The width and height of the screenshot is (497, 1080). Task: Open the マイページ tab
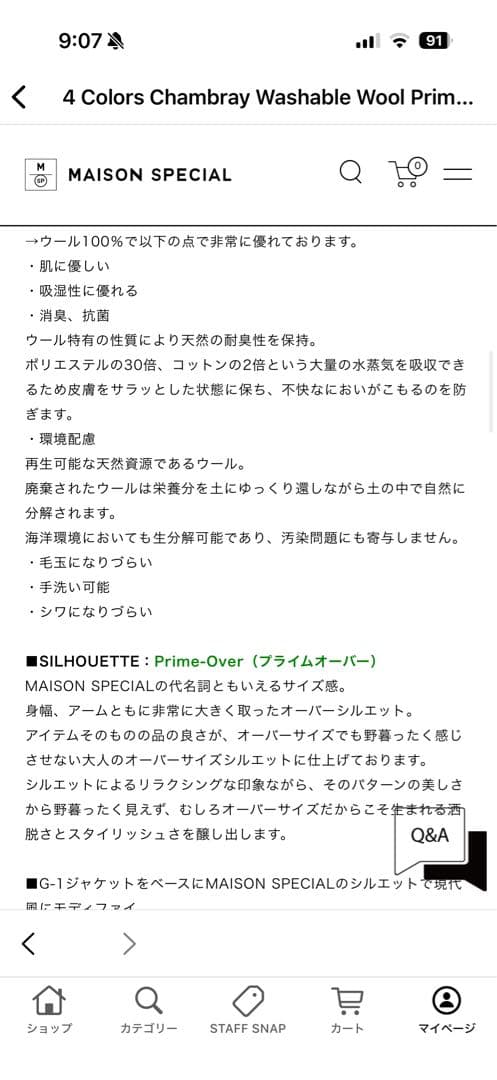coord(447,1010)
